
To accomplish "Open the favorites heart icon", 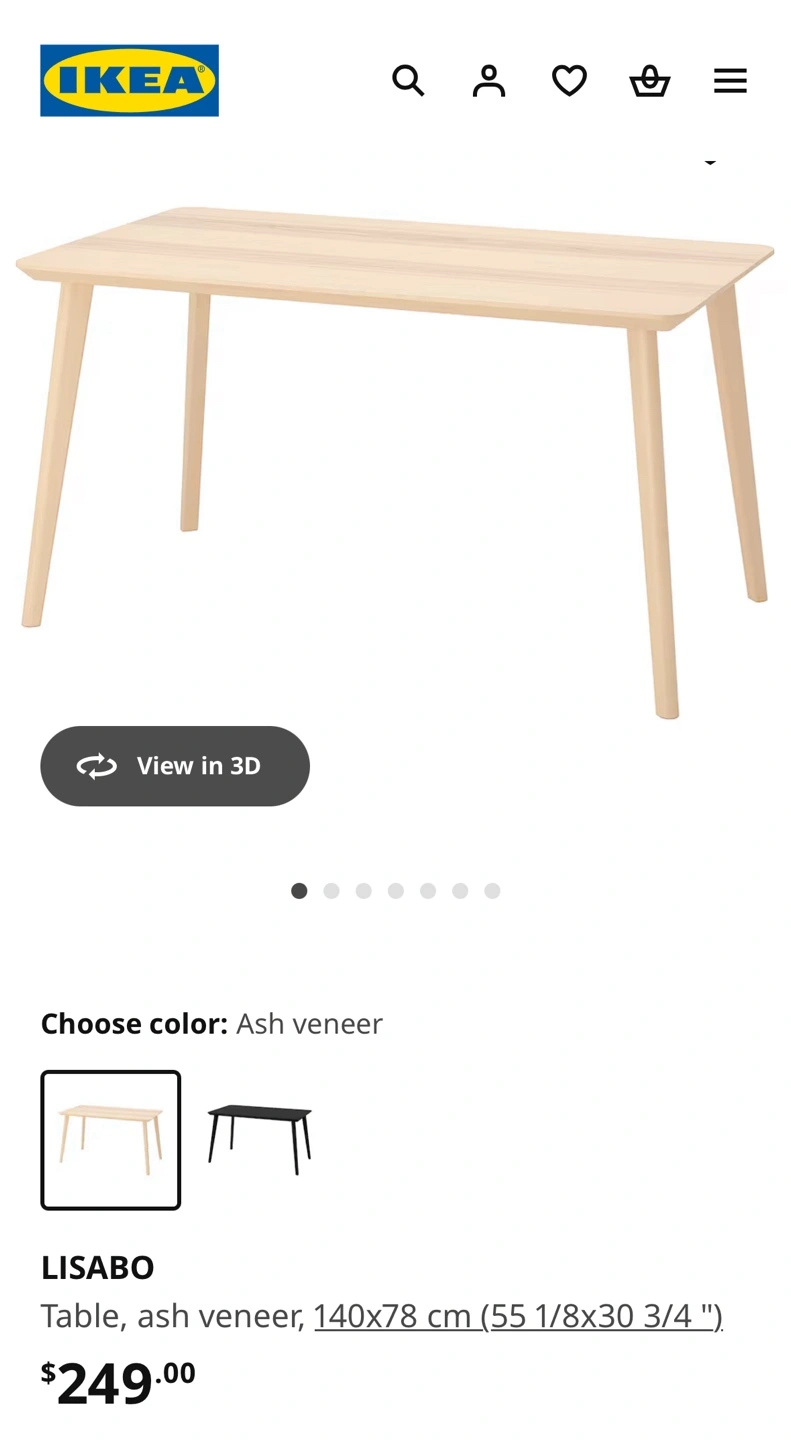I will pyautogui.click(x=569, y=80).
